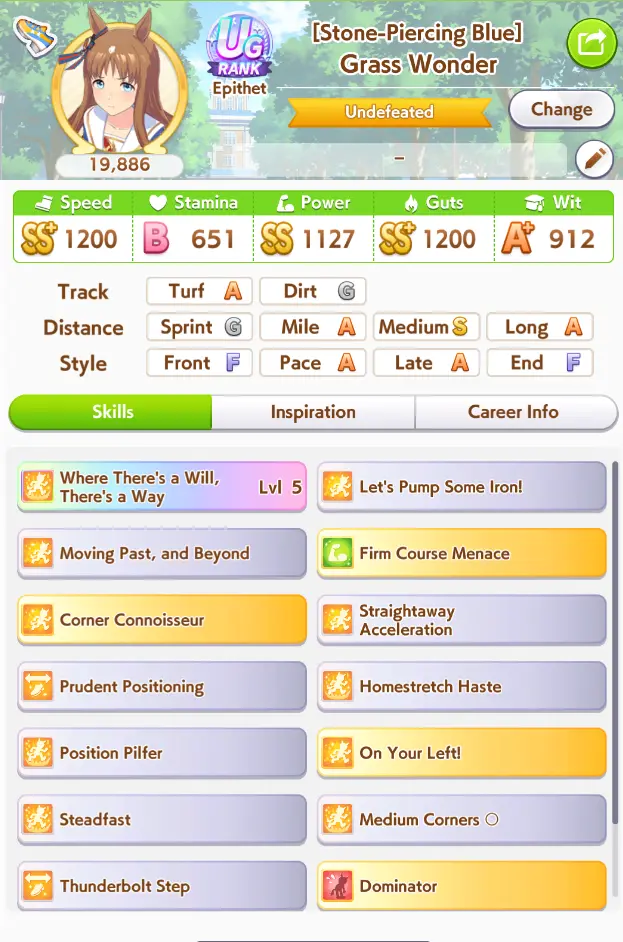
Task: Tap the Change epithet button
Action: click(x=561, y=110)
